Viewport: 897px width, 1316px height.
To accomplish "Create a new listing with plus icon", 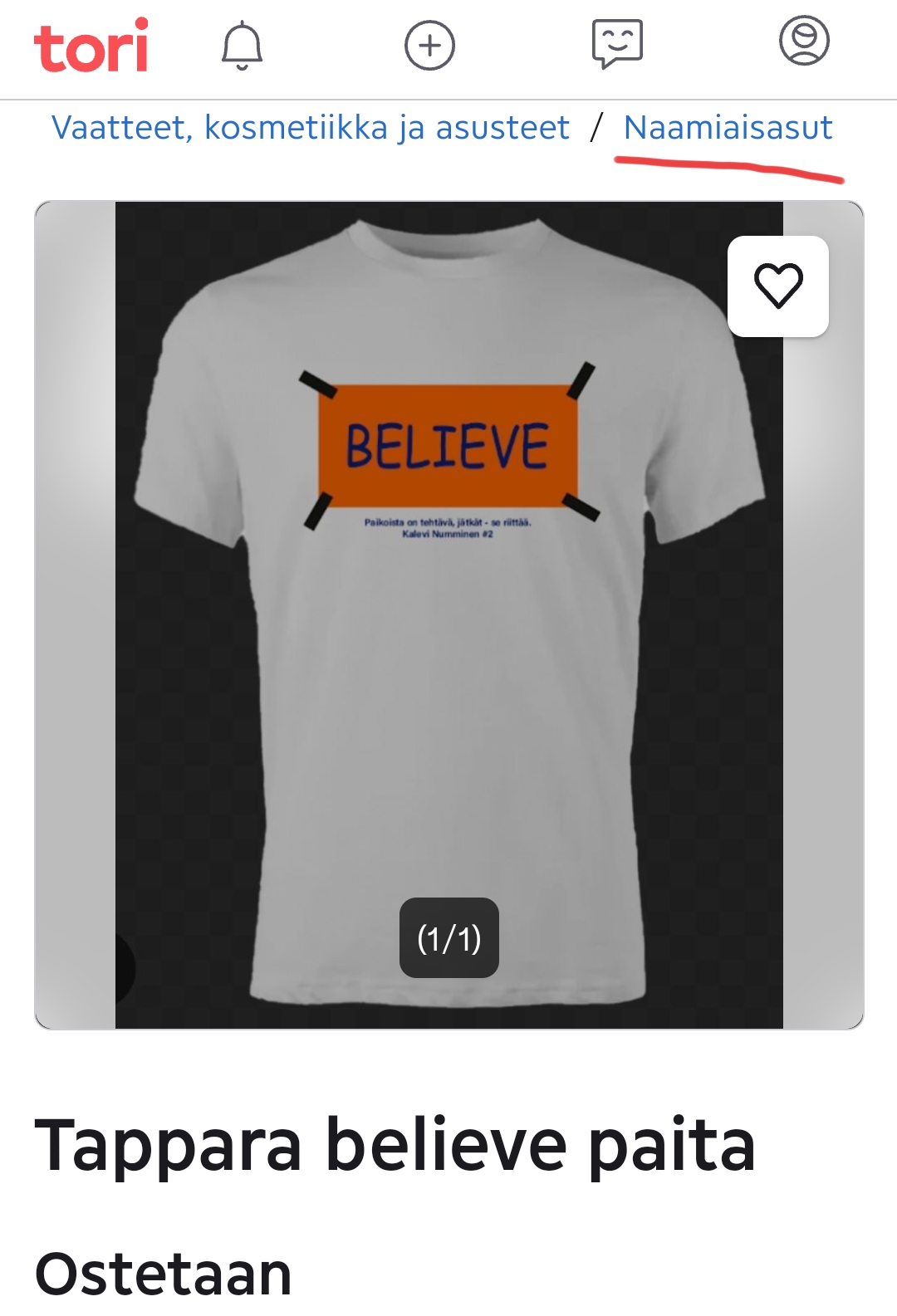I will pos(429,46).
